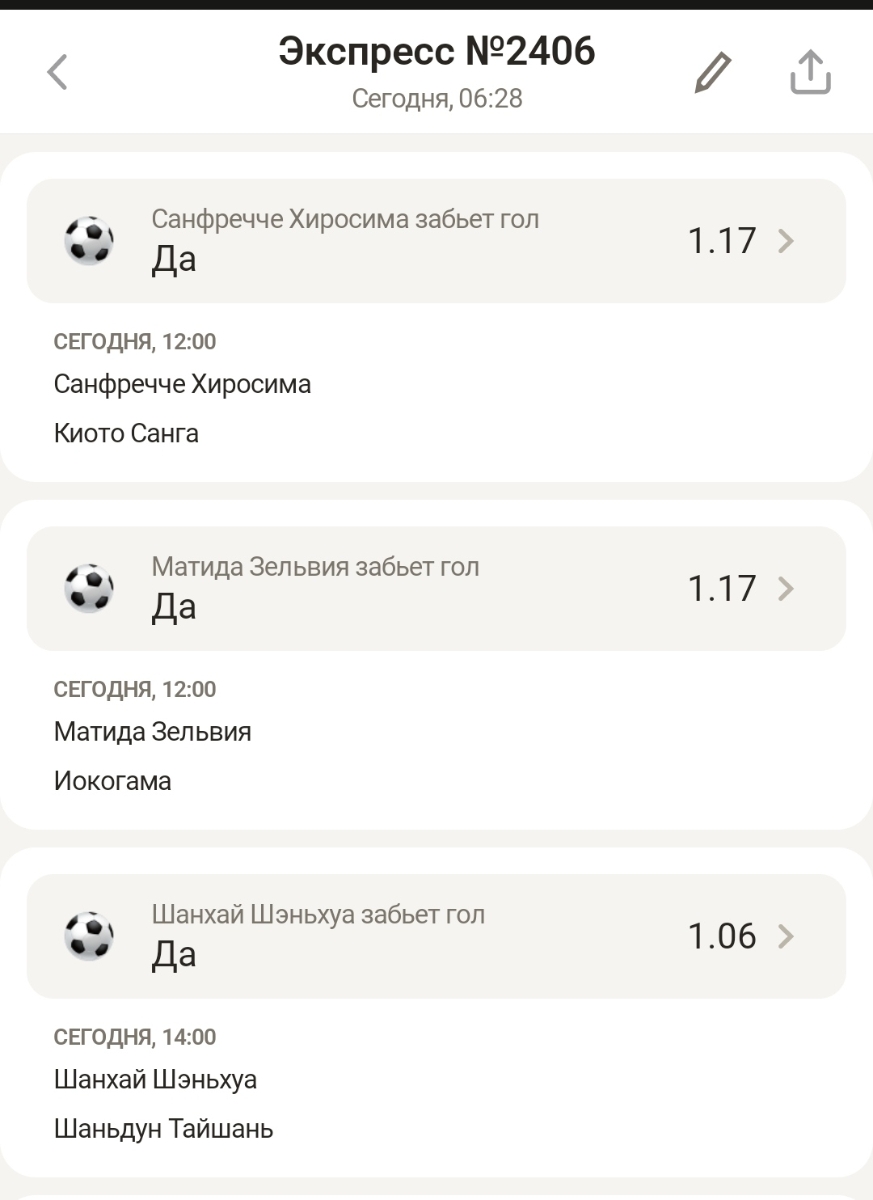Open the Шанхай Шэньхуа забьет гол bet
The image size is (873, 1200).
click(436, 936)
